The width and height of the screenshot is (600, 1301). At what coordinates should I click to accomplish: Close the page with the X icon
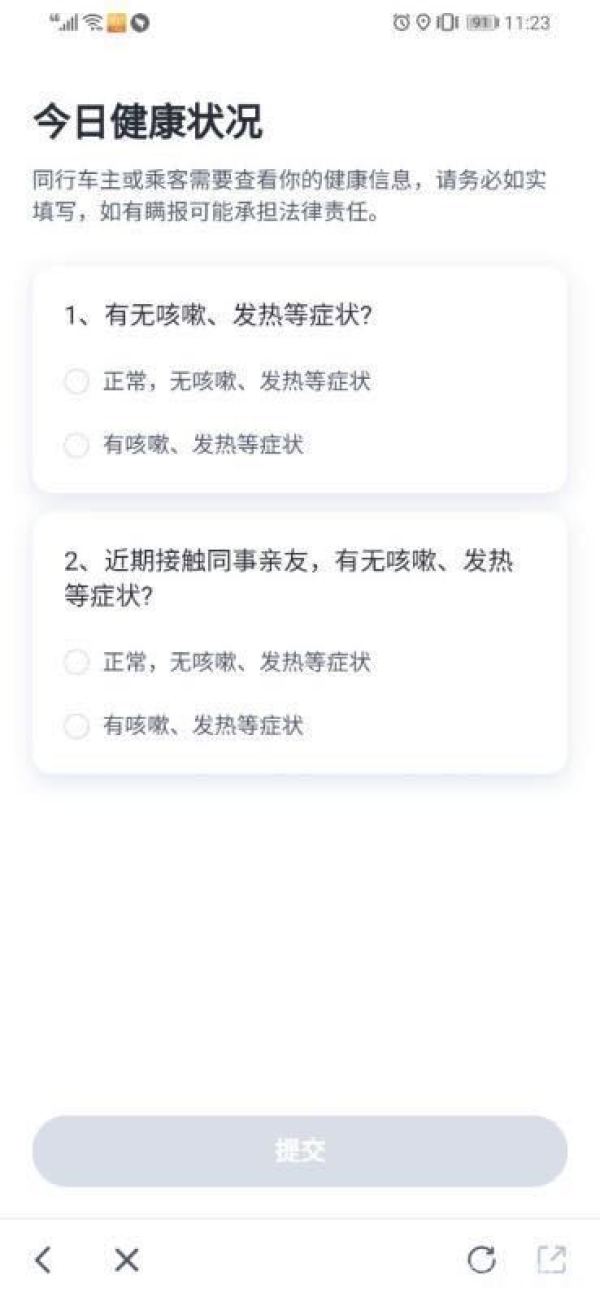tap(126, 1260)
